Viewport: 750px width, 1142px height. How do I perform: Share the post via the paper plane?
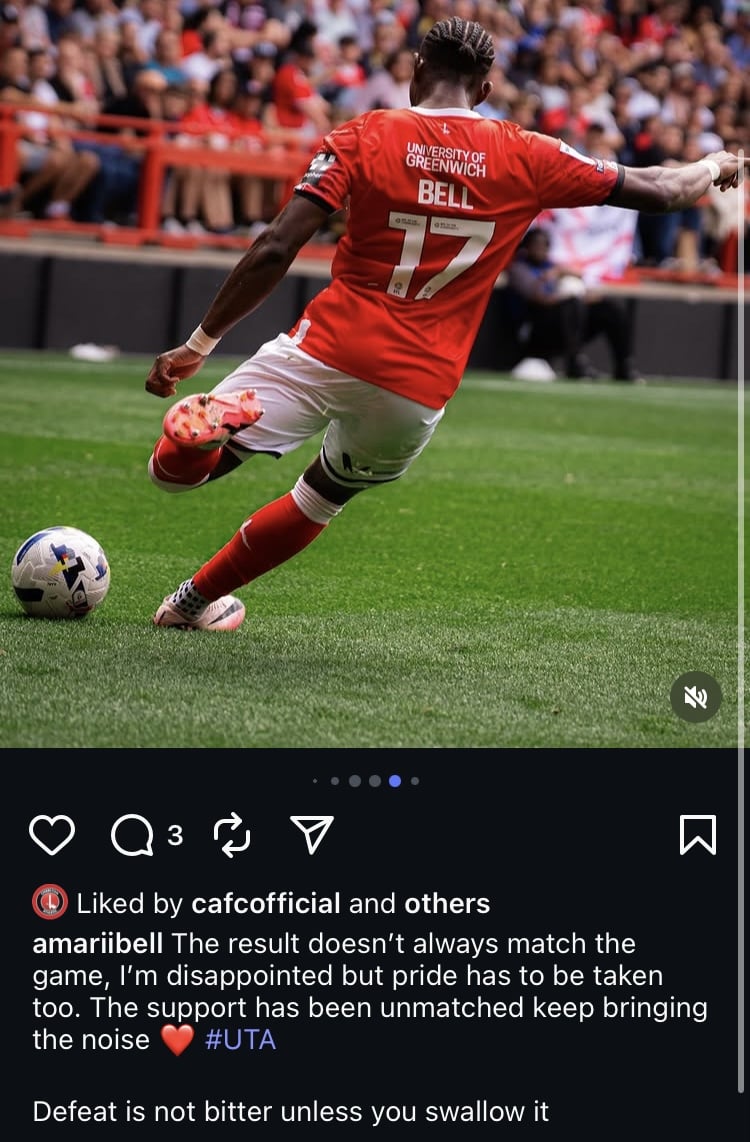pyautogui.click(x=311, y=835)
